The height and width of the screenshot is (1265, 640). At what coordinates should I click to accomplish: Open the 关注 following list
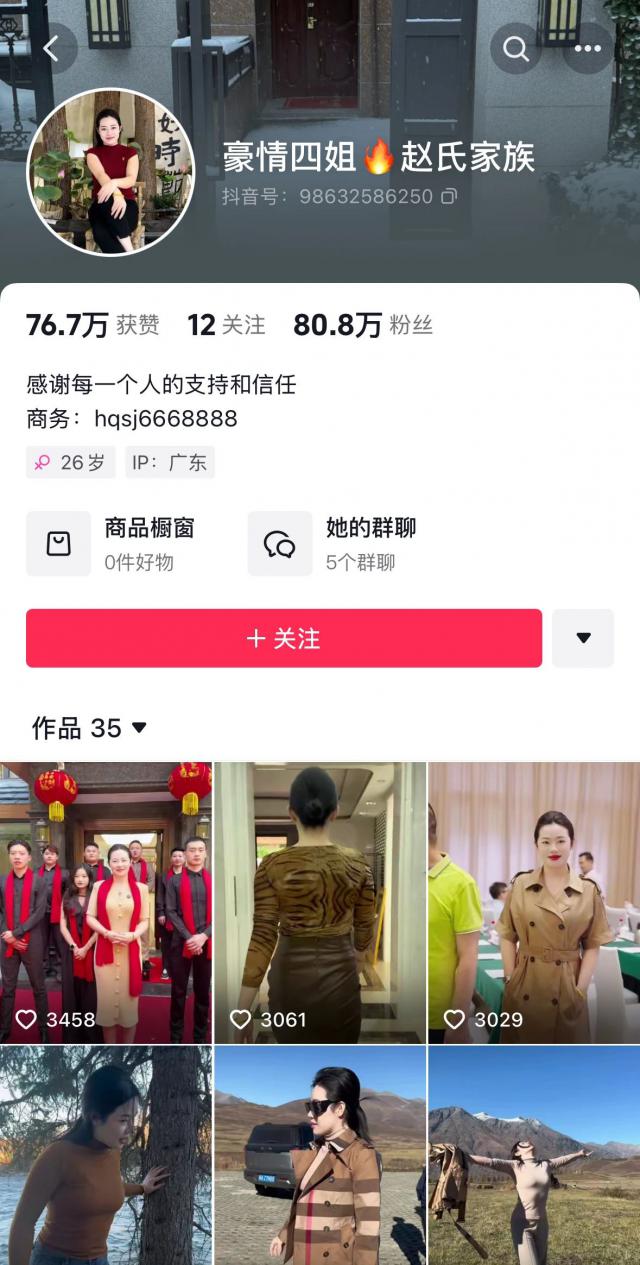pyautogui.click(x=226, y=325)
